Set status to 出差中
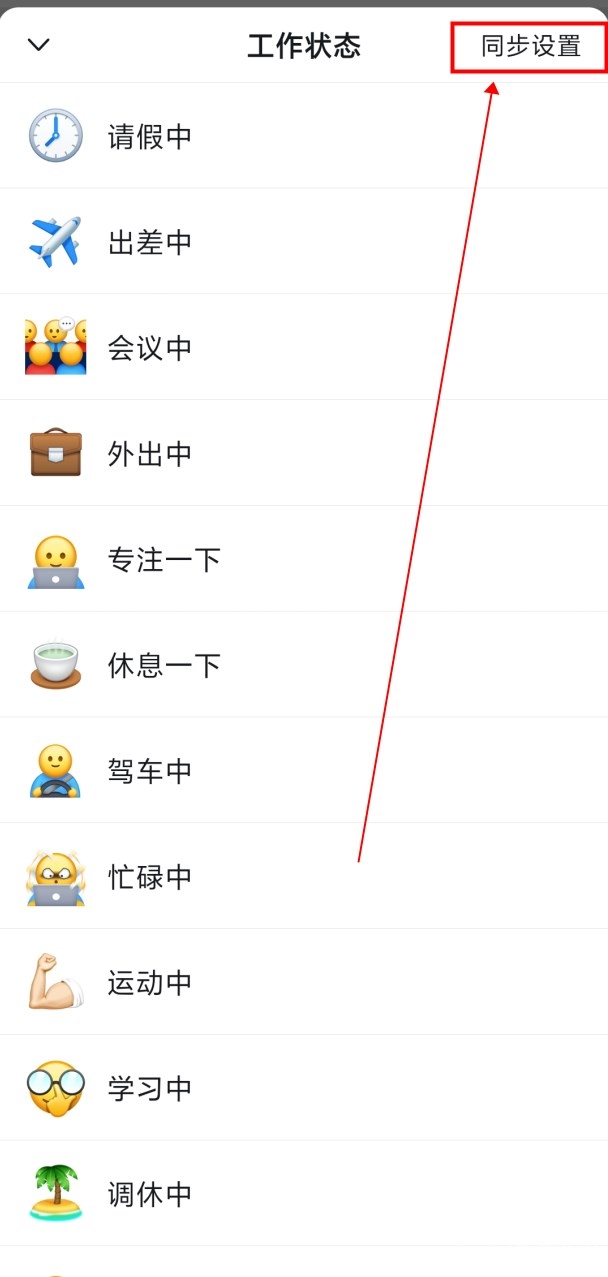 click(150, 242)
